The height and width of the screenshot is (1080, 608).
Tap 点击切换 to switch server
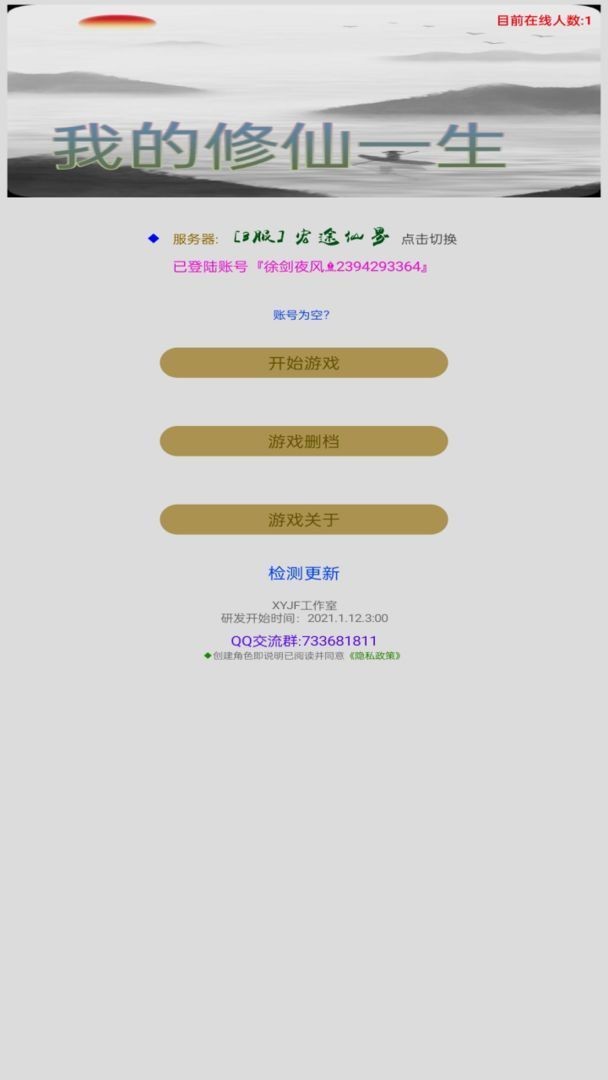(429, 239)
